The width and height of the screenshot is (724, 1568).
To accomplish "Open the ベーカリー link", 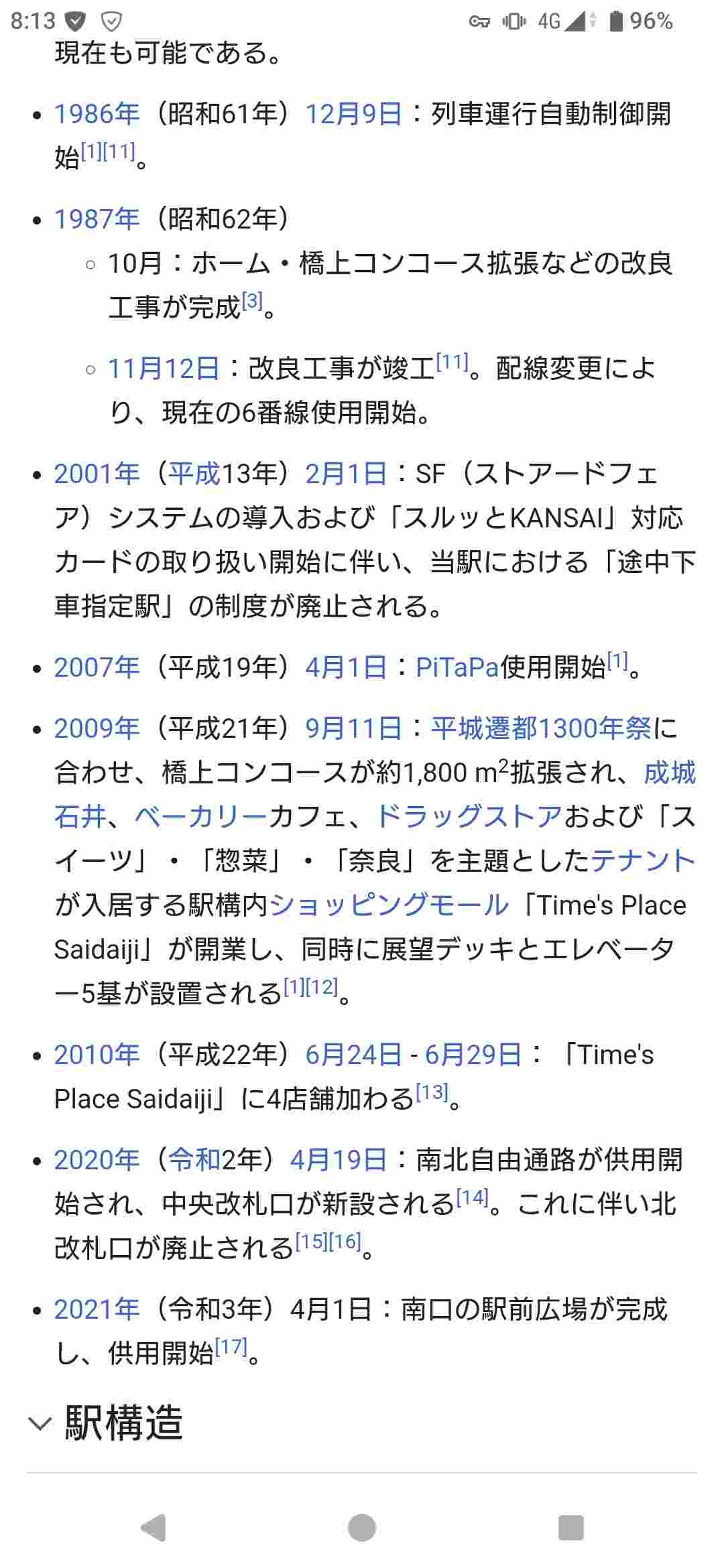I will (201, 817).
